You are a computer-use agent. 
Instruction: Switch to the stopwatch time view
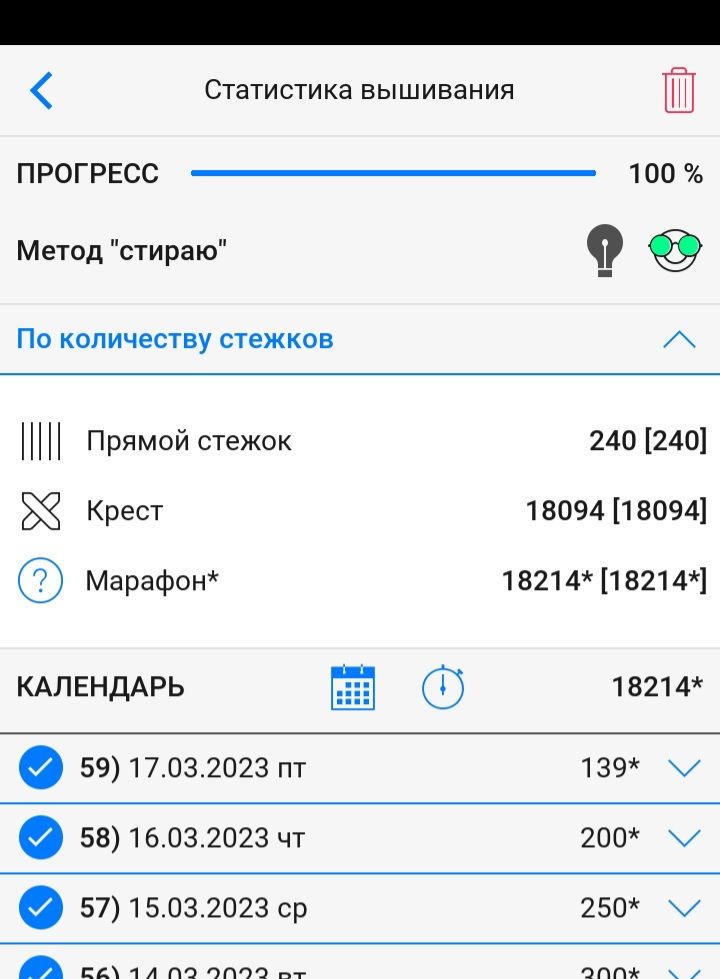click(443, 687)
